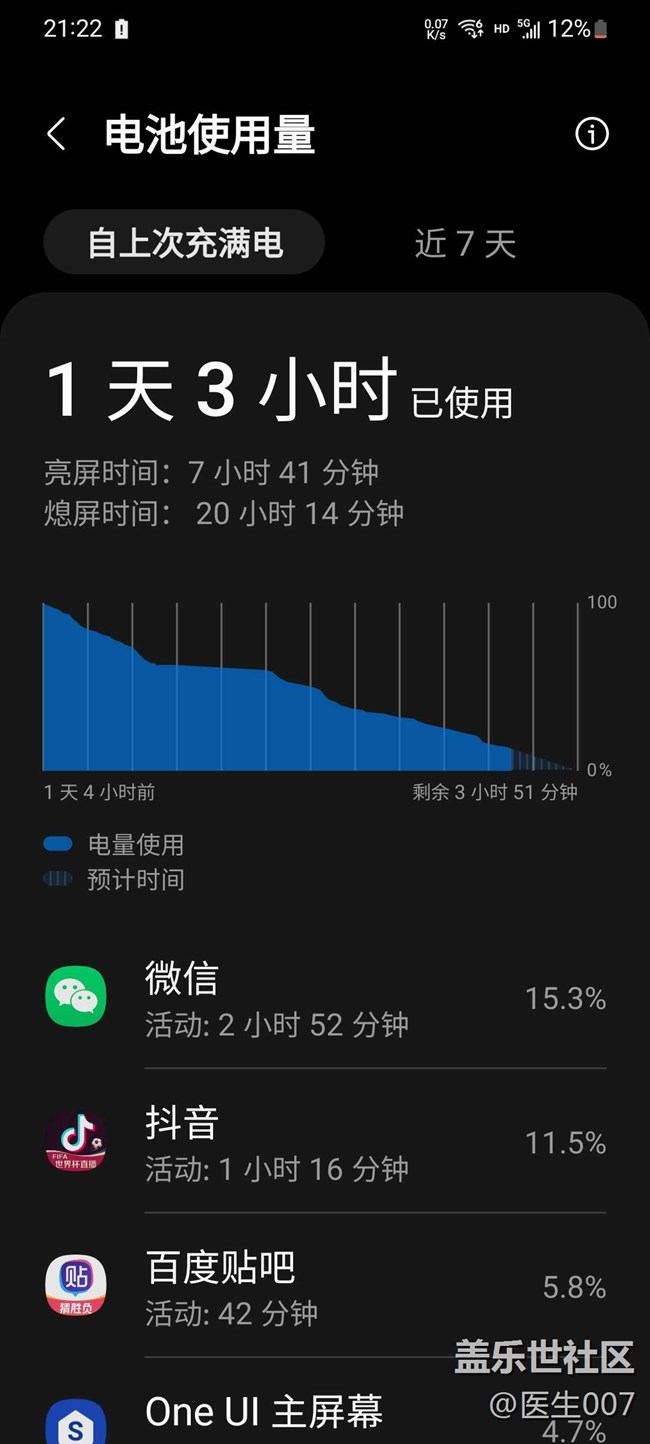Open 百度贴吧 battery usage details

(x=325, y=1286)
